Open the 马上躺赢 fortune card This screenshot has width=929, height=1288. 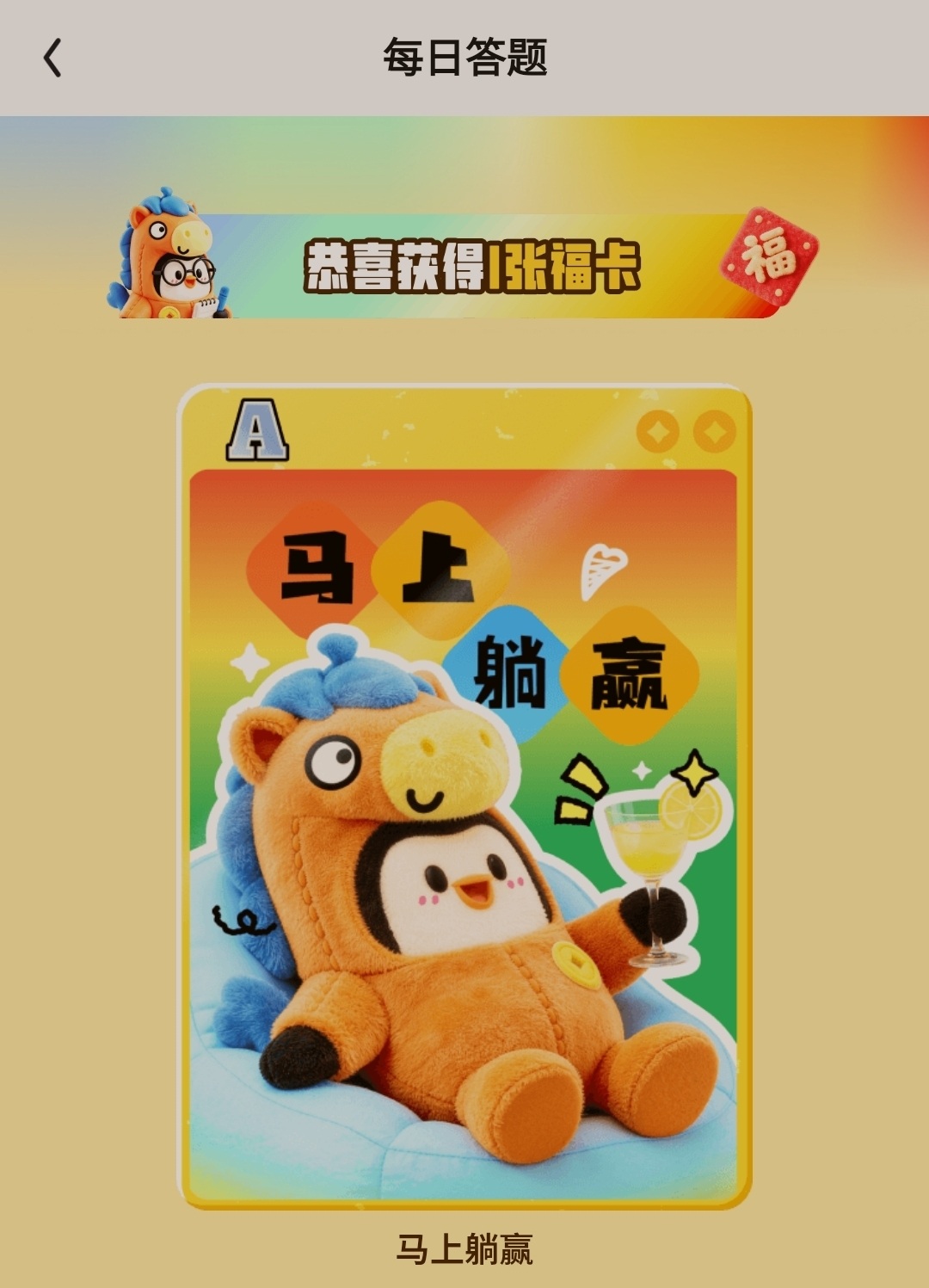pos(464,796)
